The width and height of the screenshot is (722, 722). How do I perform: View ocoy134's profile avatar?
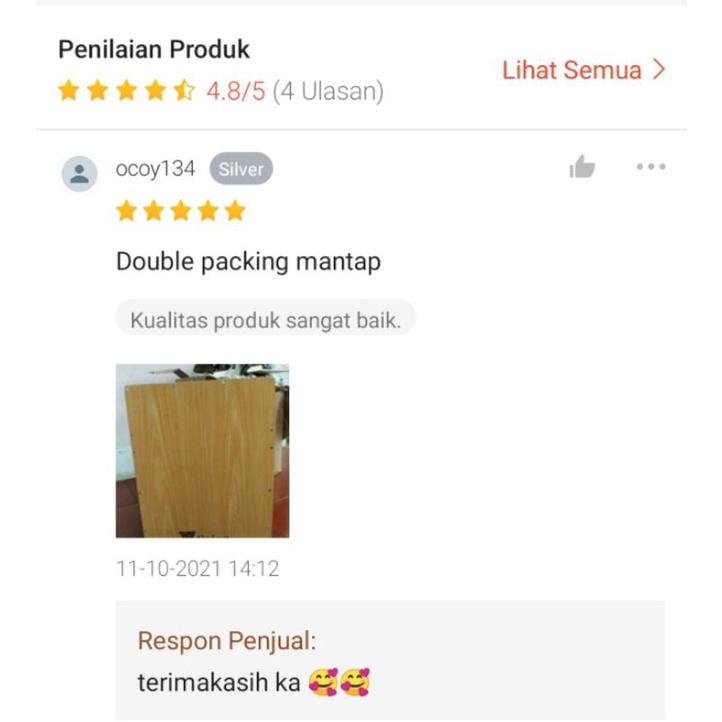[x=79, y=173]
